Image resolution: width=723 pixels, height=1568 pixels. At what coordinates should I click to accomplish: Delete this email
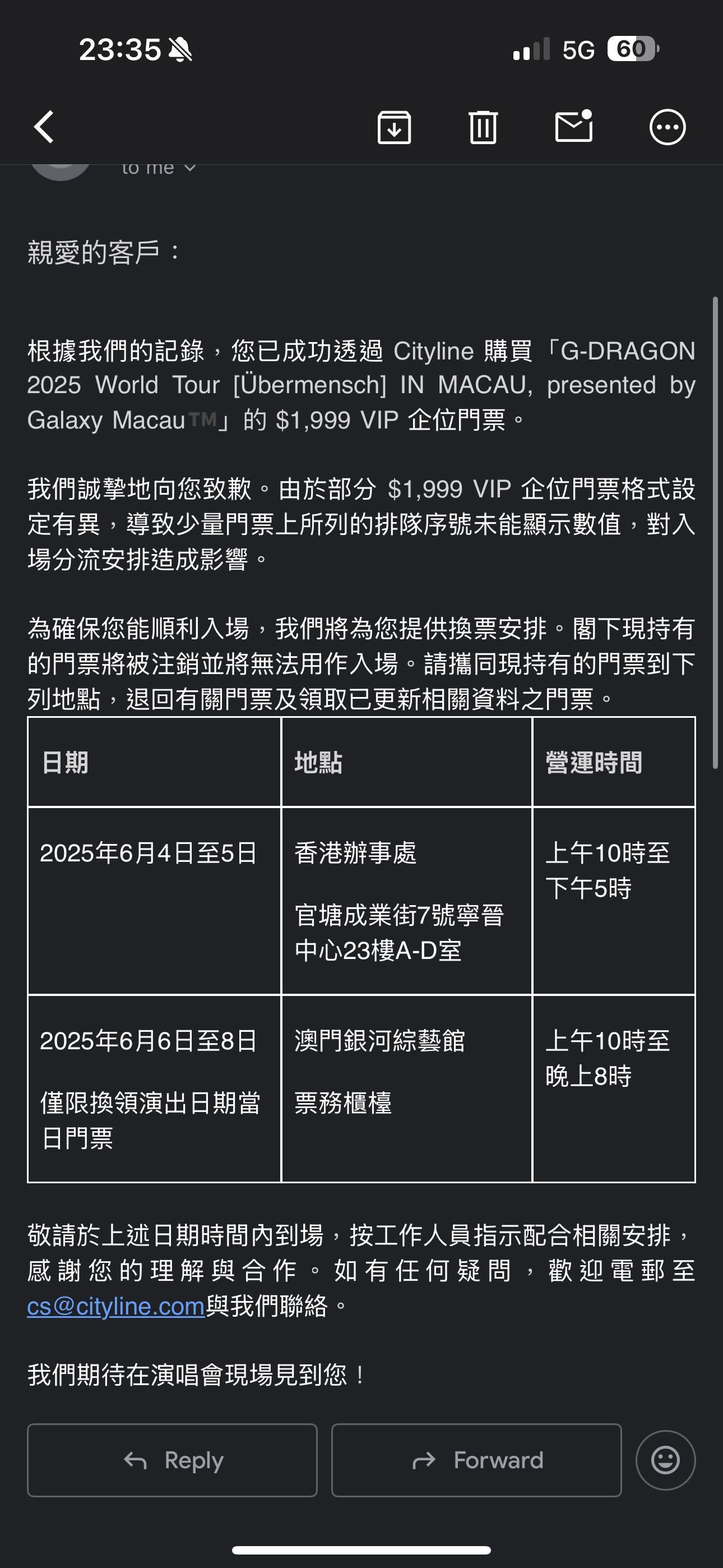point(483,128)
